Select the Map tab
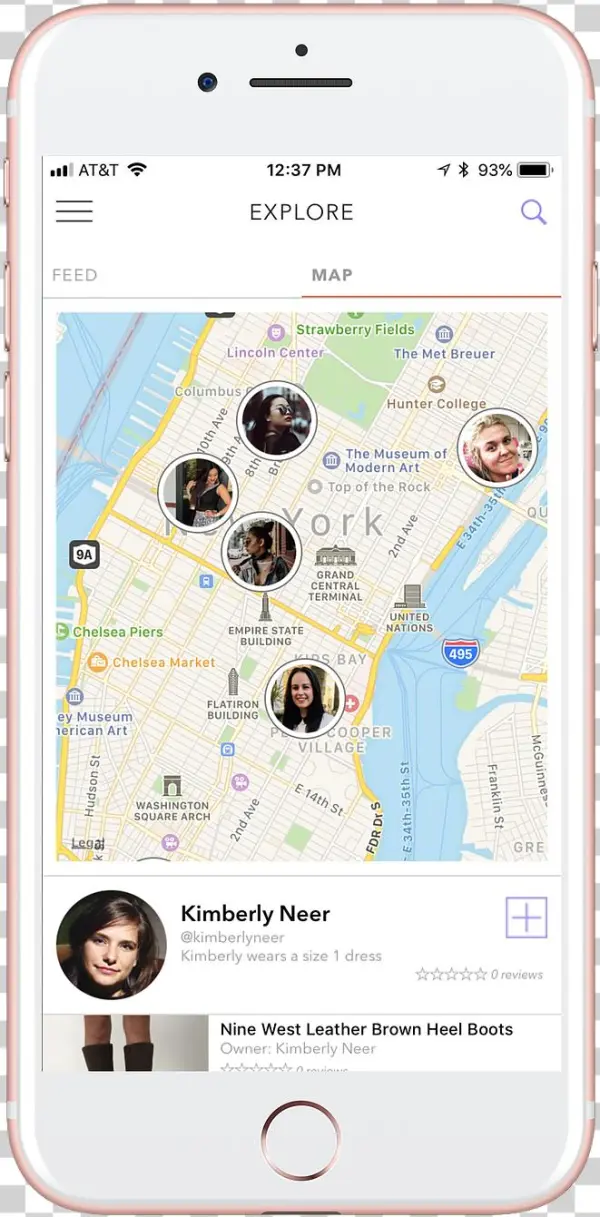600x1217 pixels. click(331, 275)
